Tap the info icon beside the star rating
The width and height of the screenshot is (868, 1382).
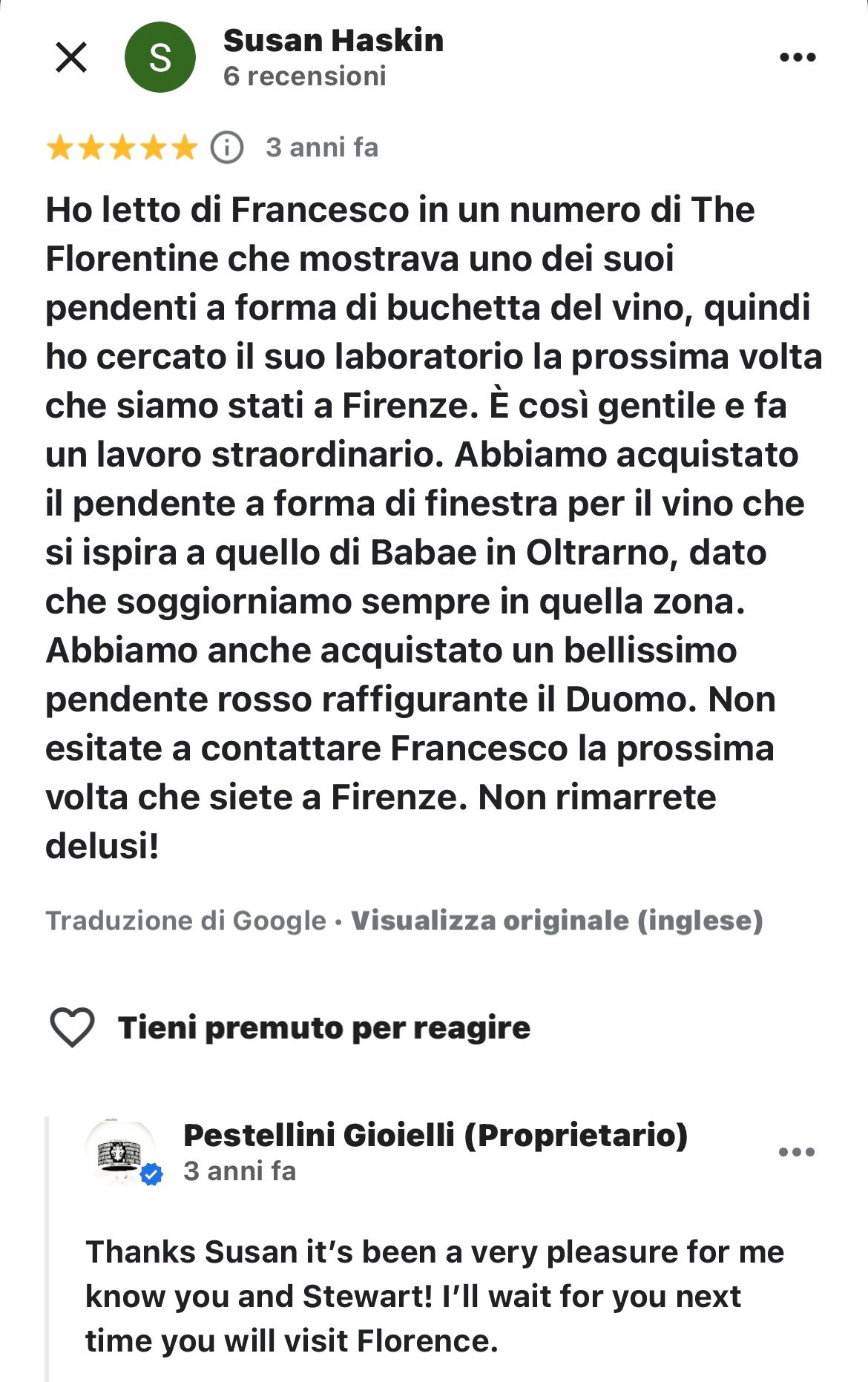tap(227, 148)
